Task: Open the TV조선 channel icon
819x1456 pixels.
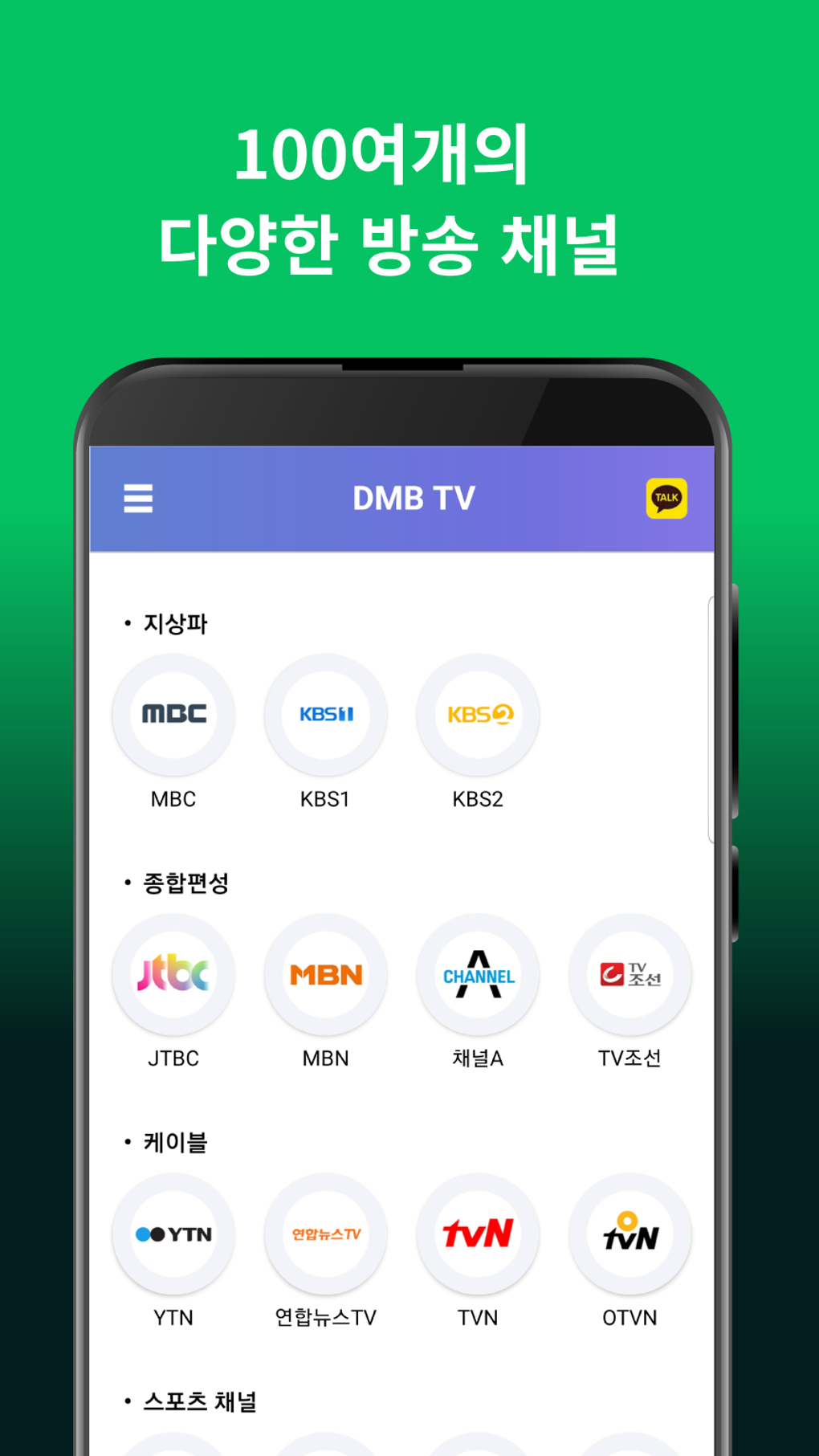Action: pyautogui.click(x=630, y=974)
